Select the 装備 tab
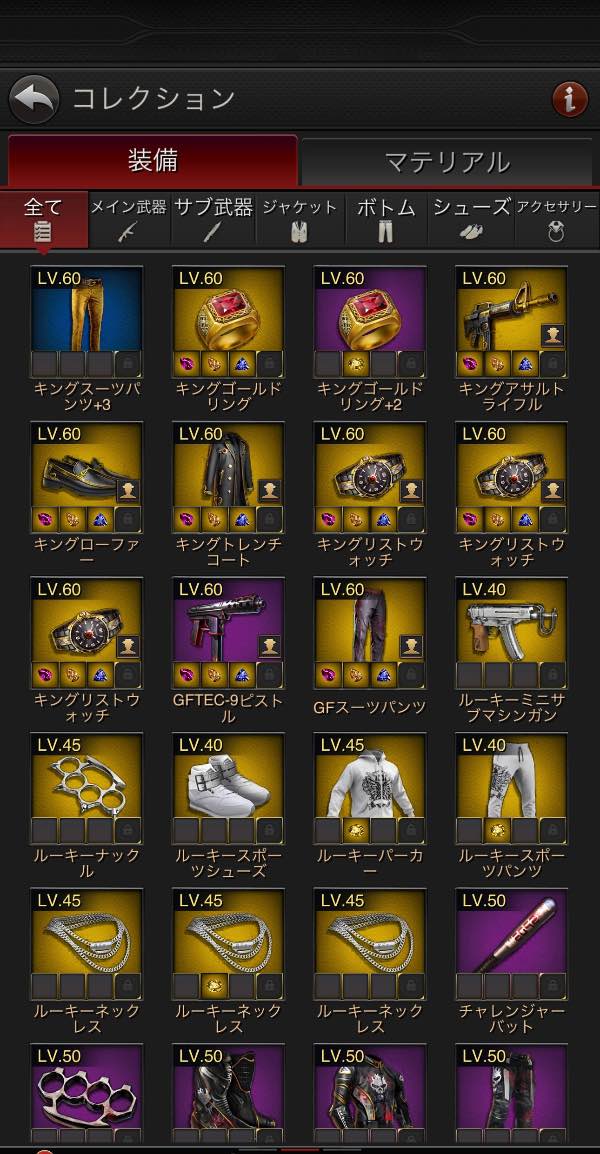Image resolution: width=600 pixels, height=1154 pixels. coord(152,160)
